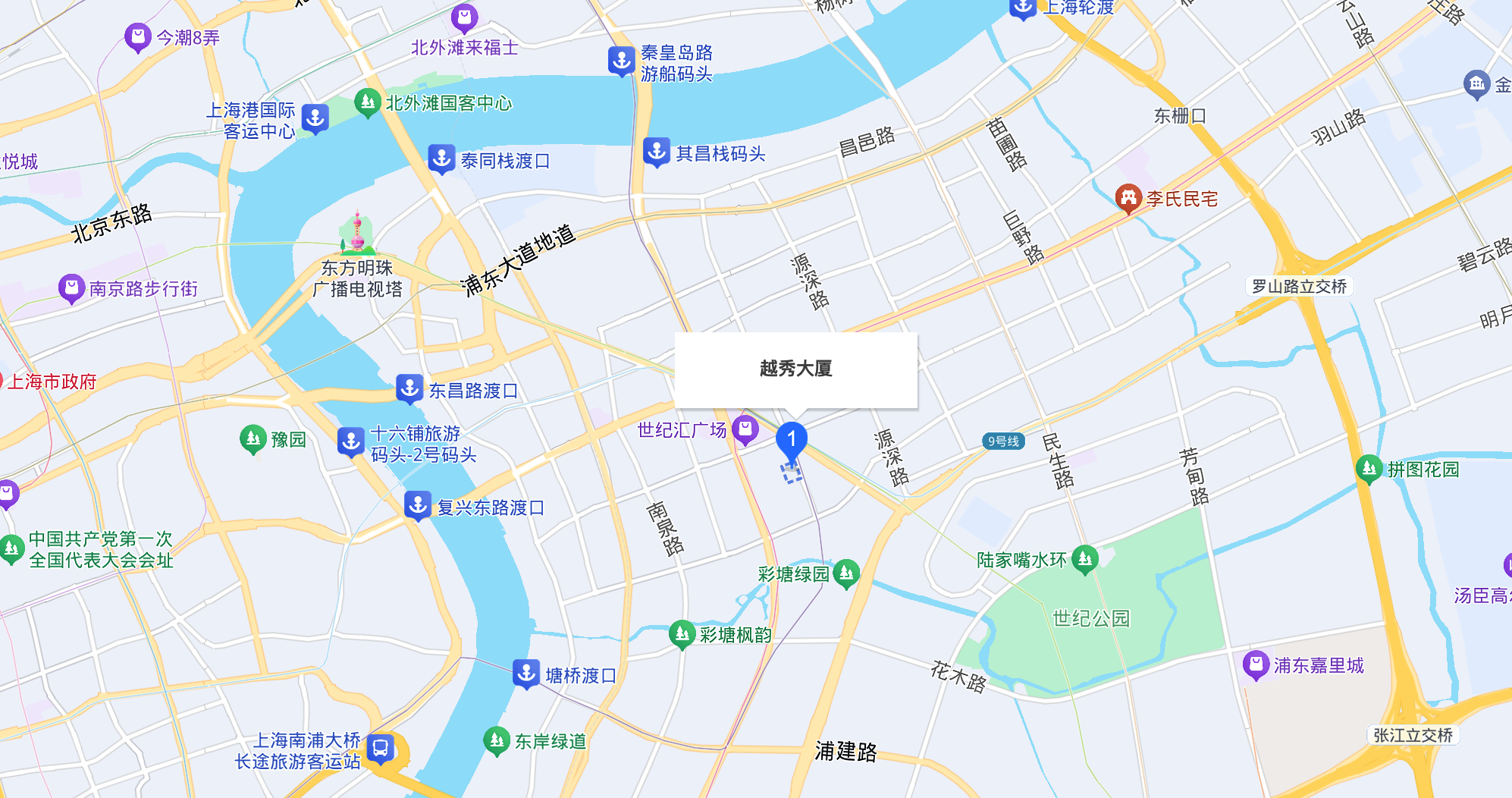Select the 拼图花园 garden marker

click(1369, 469)
